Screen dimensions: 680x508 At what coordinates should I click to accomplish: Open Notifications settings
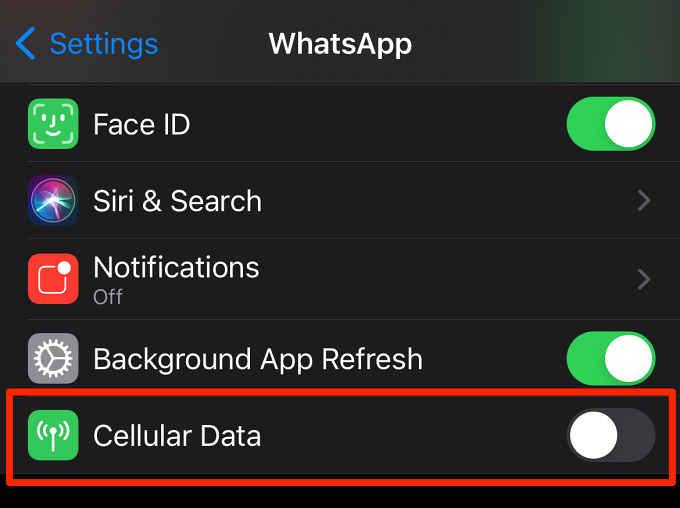tap(340, 279)
